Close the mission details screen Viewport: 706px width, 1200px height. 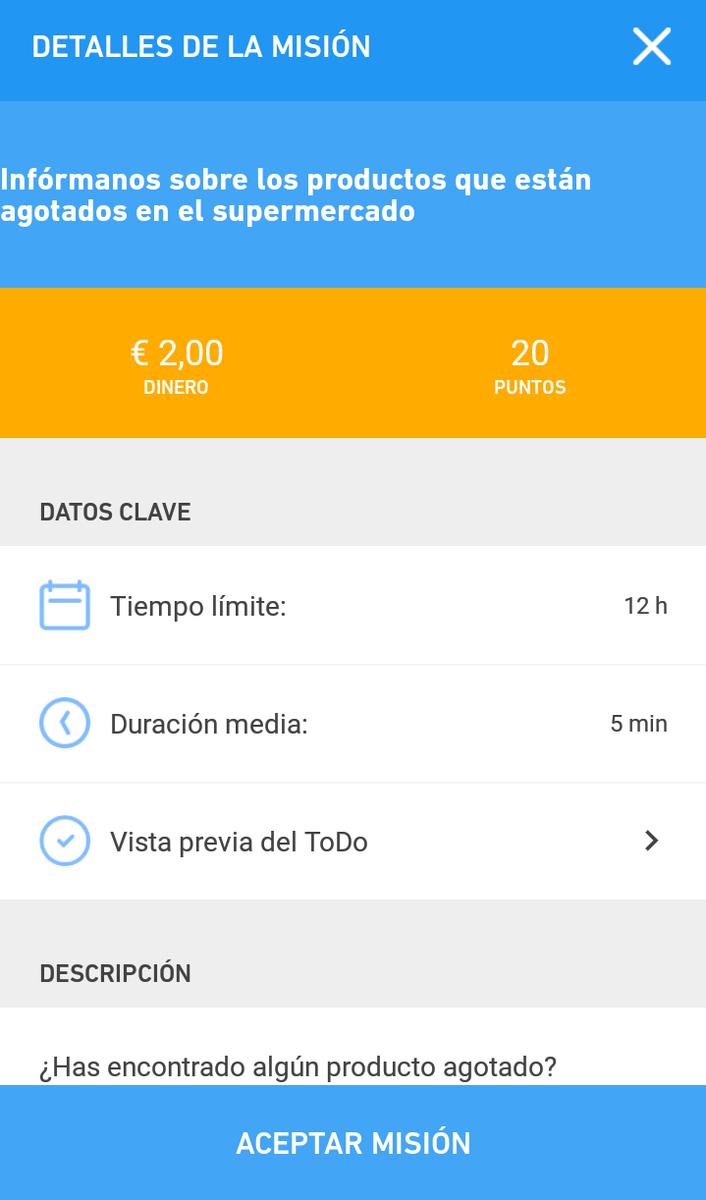651,47
